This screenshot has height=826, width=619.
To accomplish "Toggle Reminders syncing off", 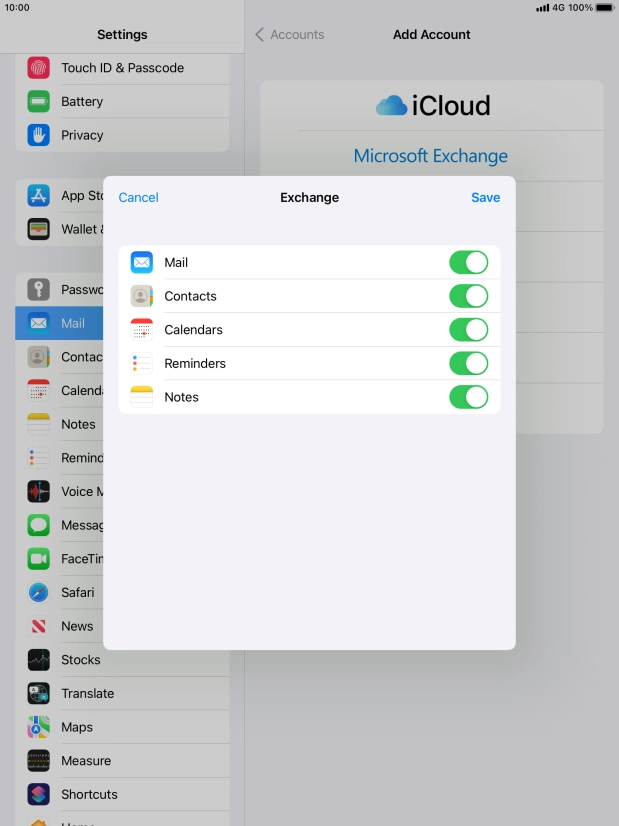I will click(x=468, y=363).
